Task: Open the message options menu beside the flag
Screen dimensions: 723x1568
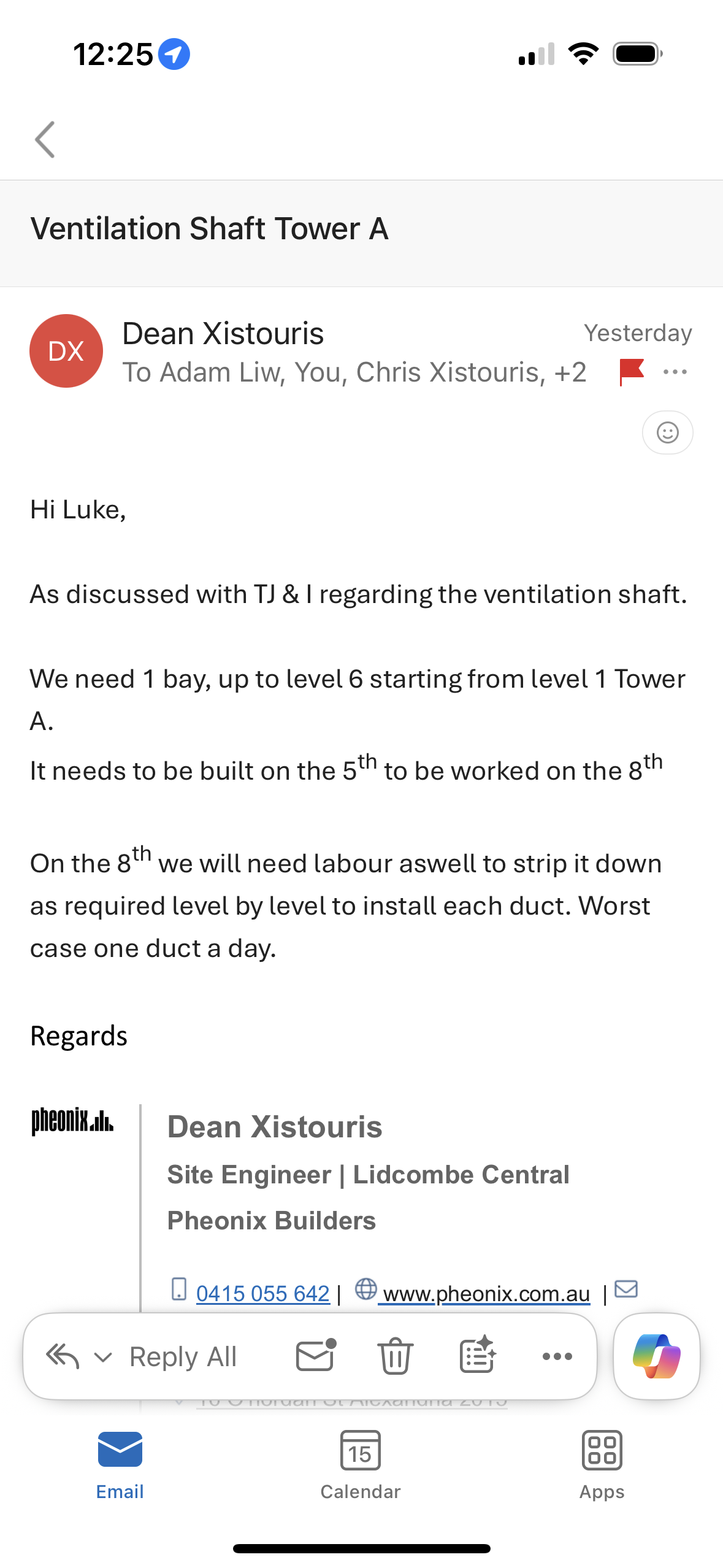Action: pyautogui.click(x=675, y=372)
